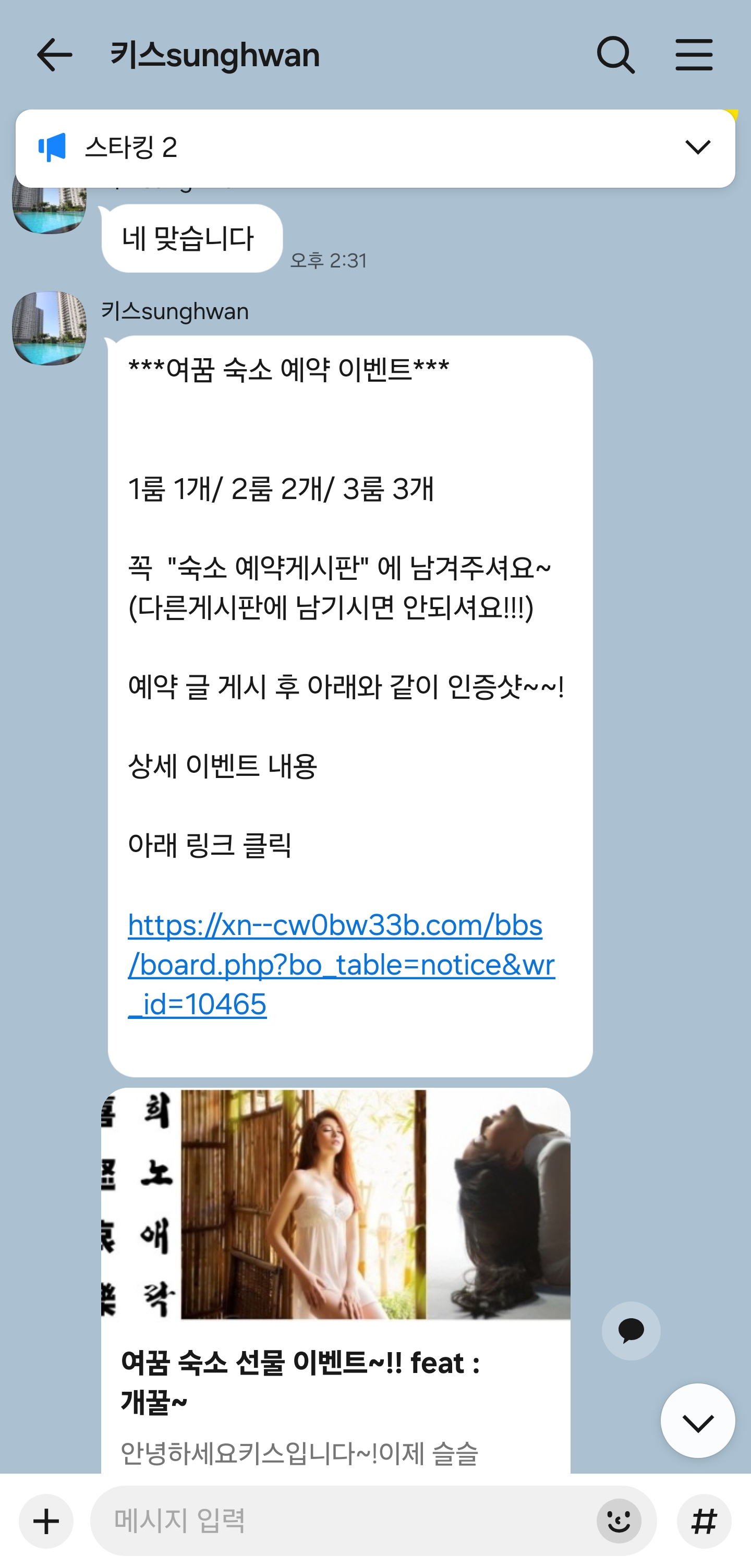The width and height of the screenshot is (751, 1568).
Task: Go back from the 키스sunghwan chat
Action: (54, 55)
